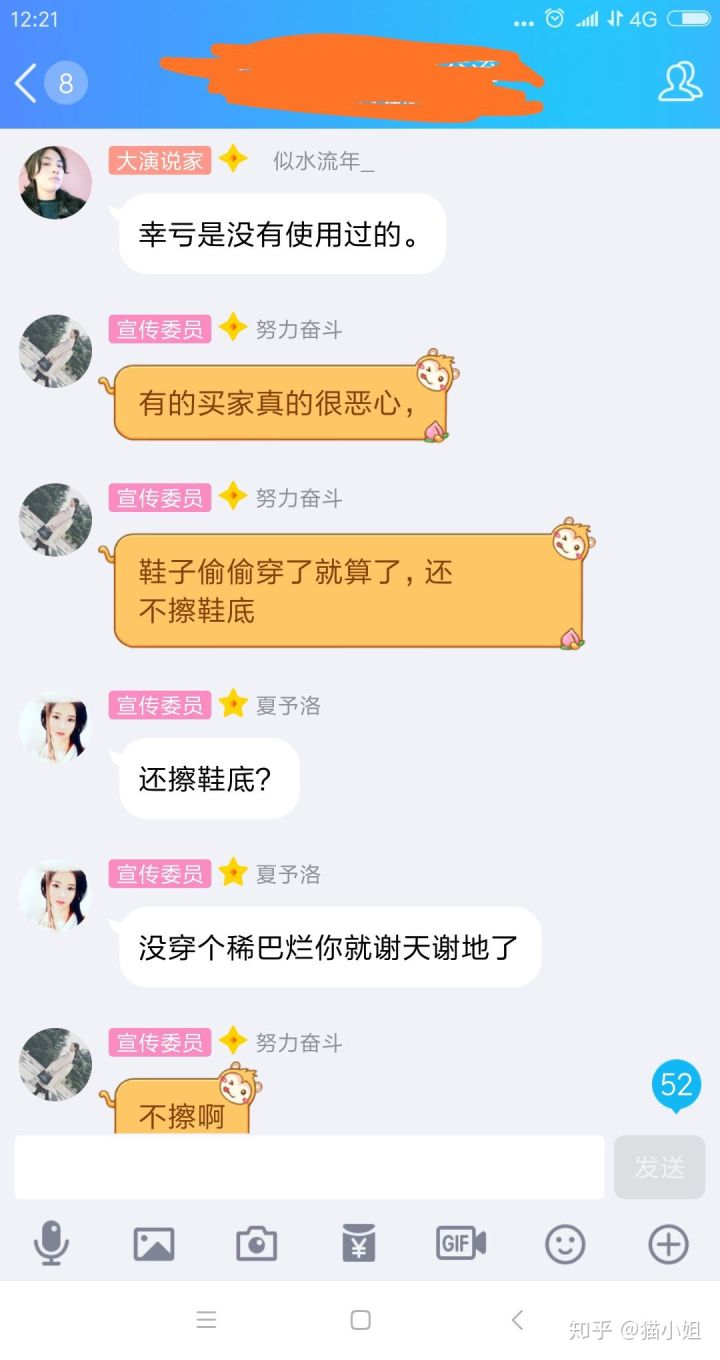Open the group members profile icon

[679, 82]
